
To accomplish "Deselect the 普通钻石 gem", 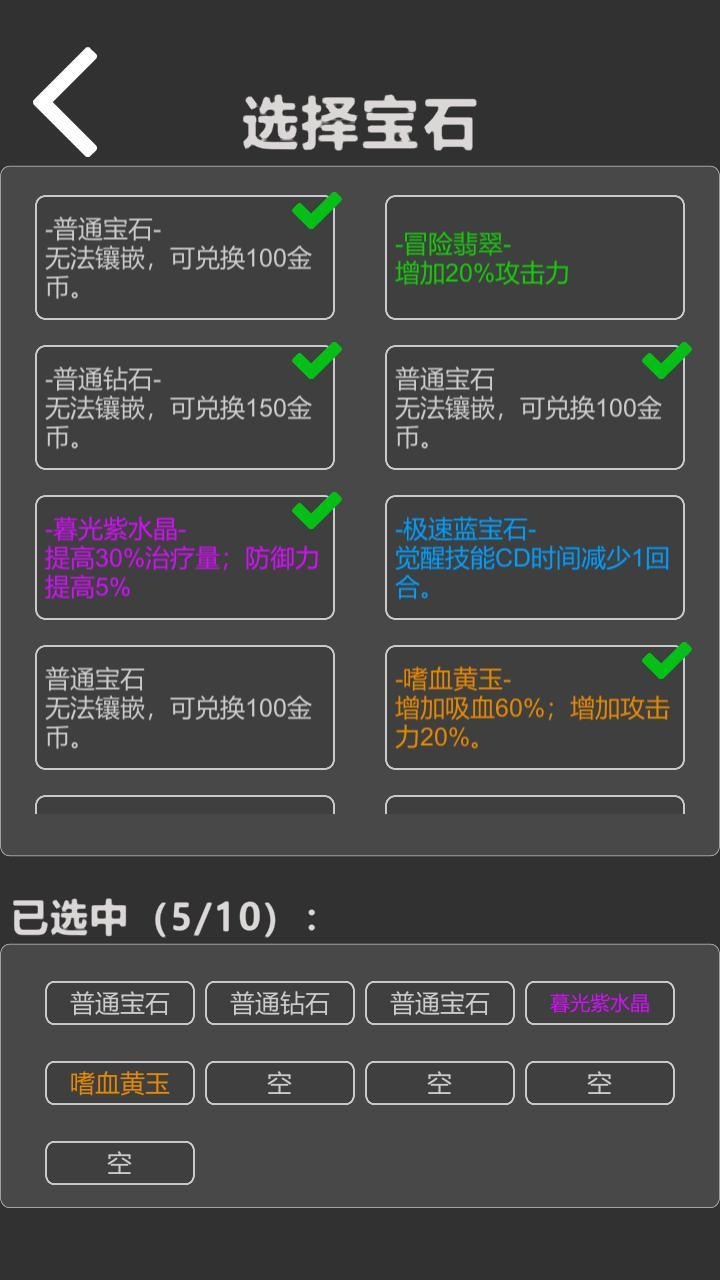I will point(185,407).
